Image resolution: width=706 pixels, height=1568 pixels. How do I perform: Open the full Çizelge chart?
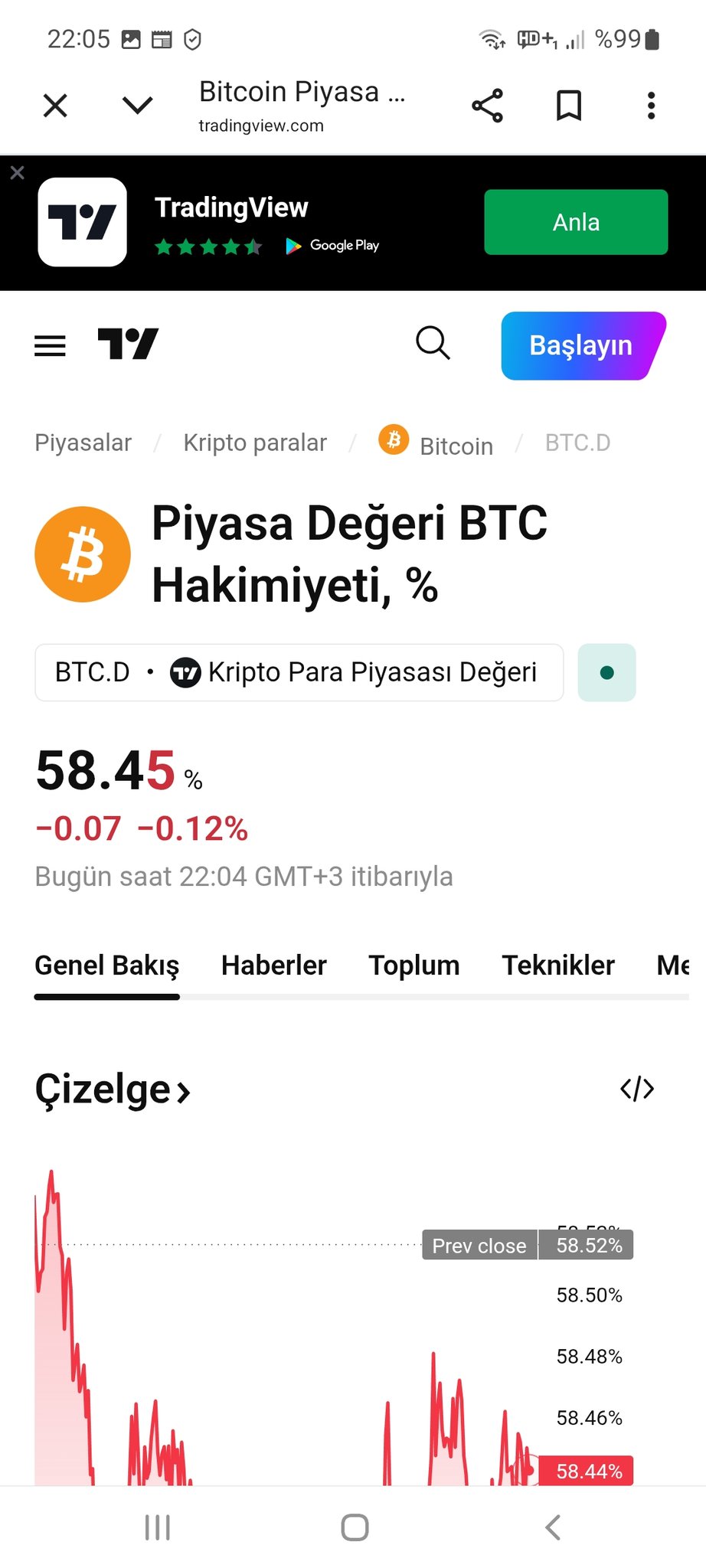click(112, 1089)
